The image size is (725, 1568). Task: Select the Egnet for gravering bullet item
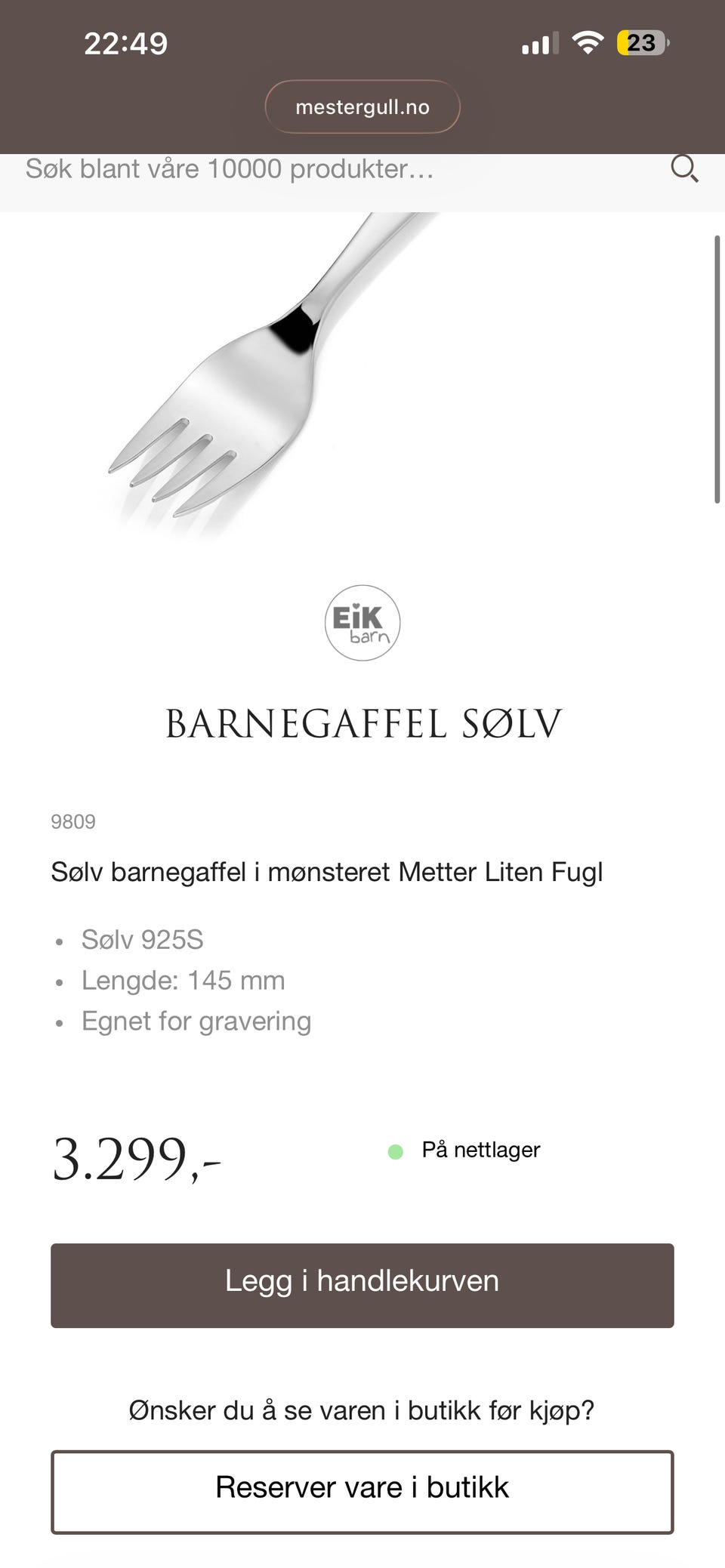click(x=196, y=1020)
